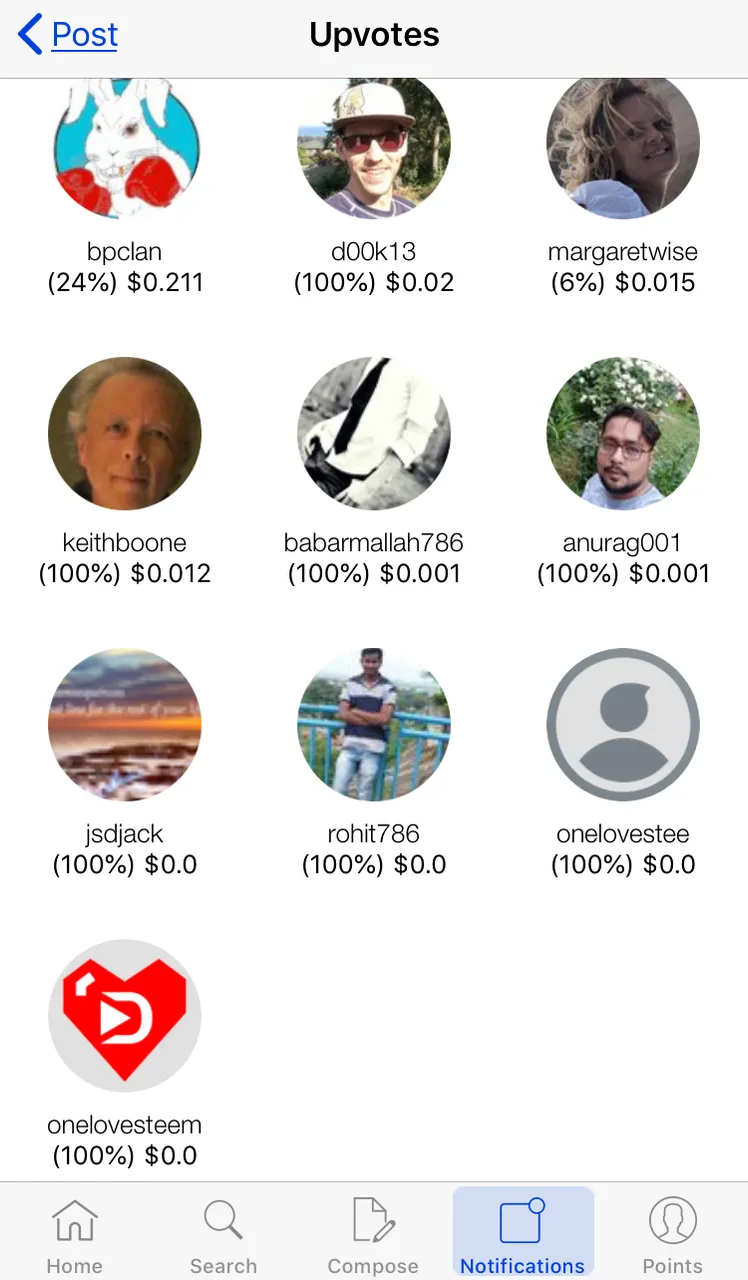Select the Notifications tab
Screen dimensions: 748x1280
(522, 1236)
